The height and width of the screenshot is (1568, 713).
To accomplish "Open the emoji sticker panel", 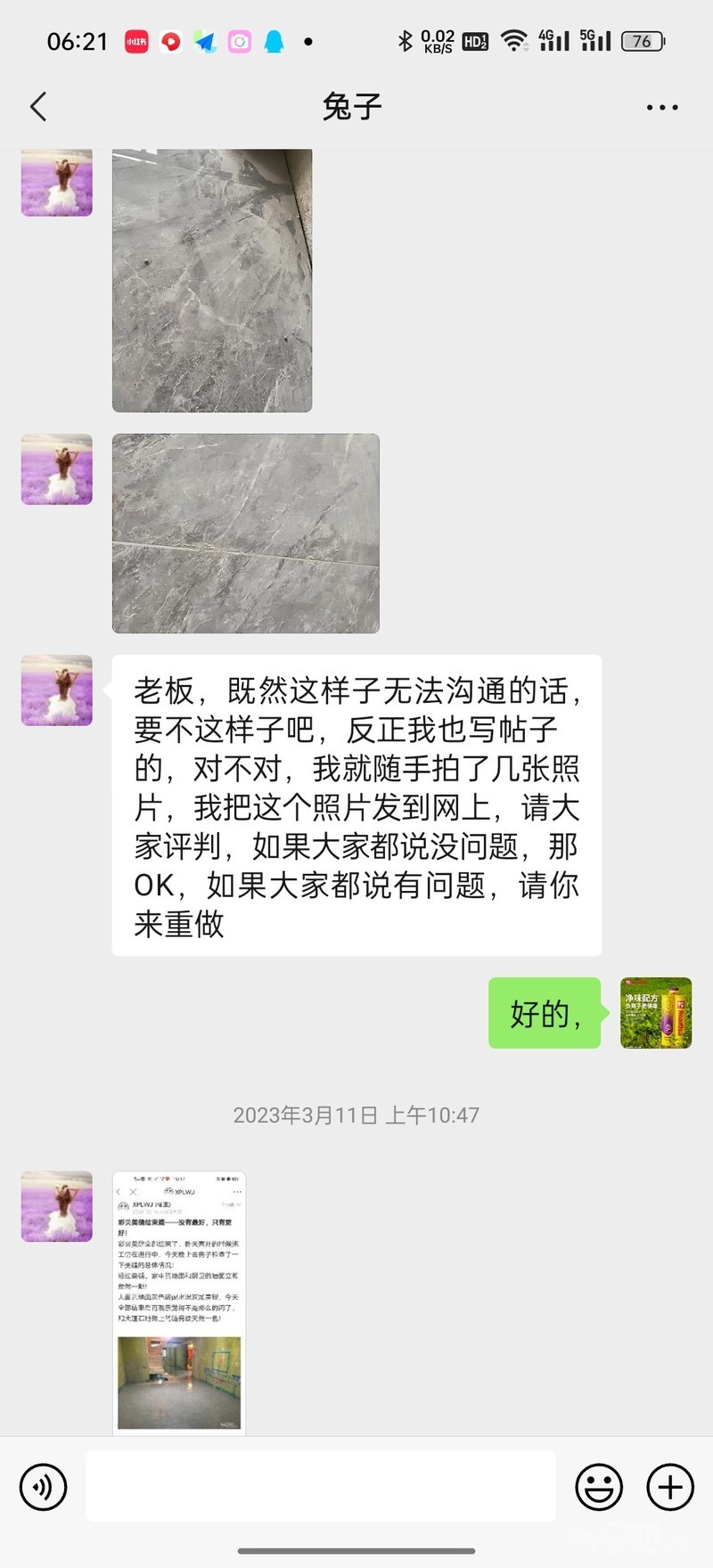I will (x=599, y=1487).
